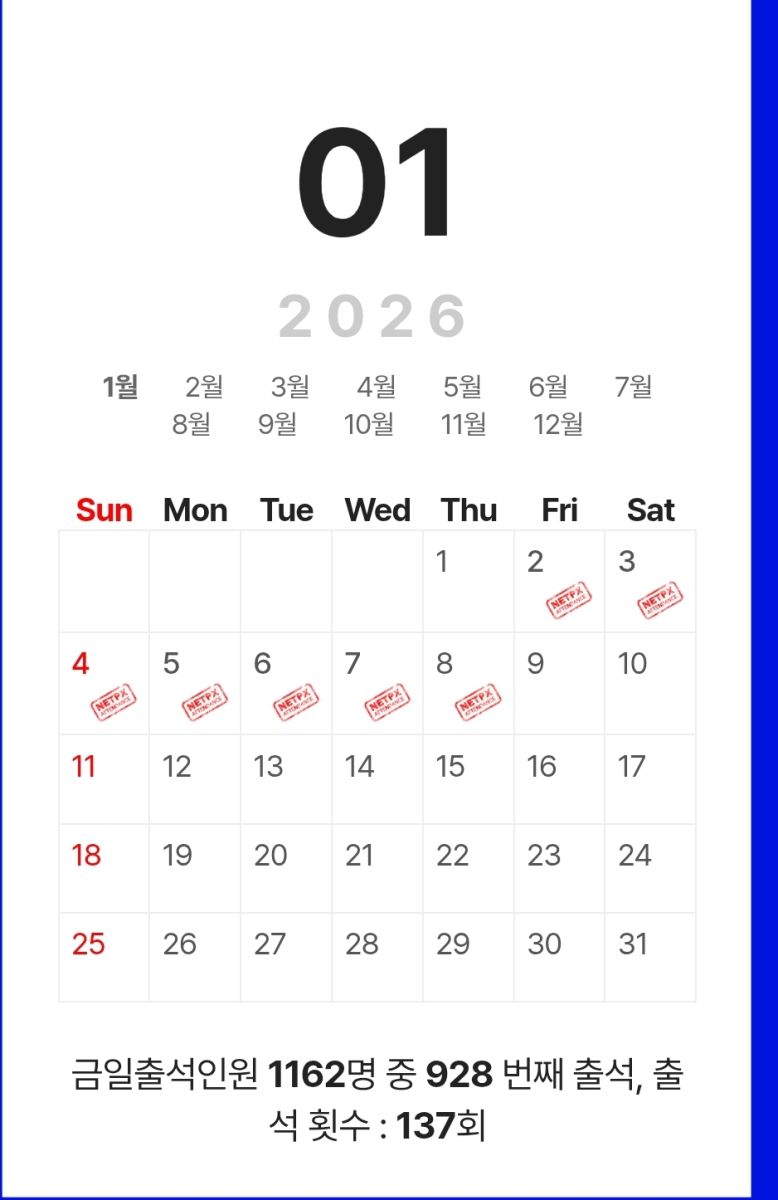Open the 10월 month view
Viewport: 778px width, 1200px height.
(369, 425)
